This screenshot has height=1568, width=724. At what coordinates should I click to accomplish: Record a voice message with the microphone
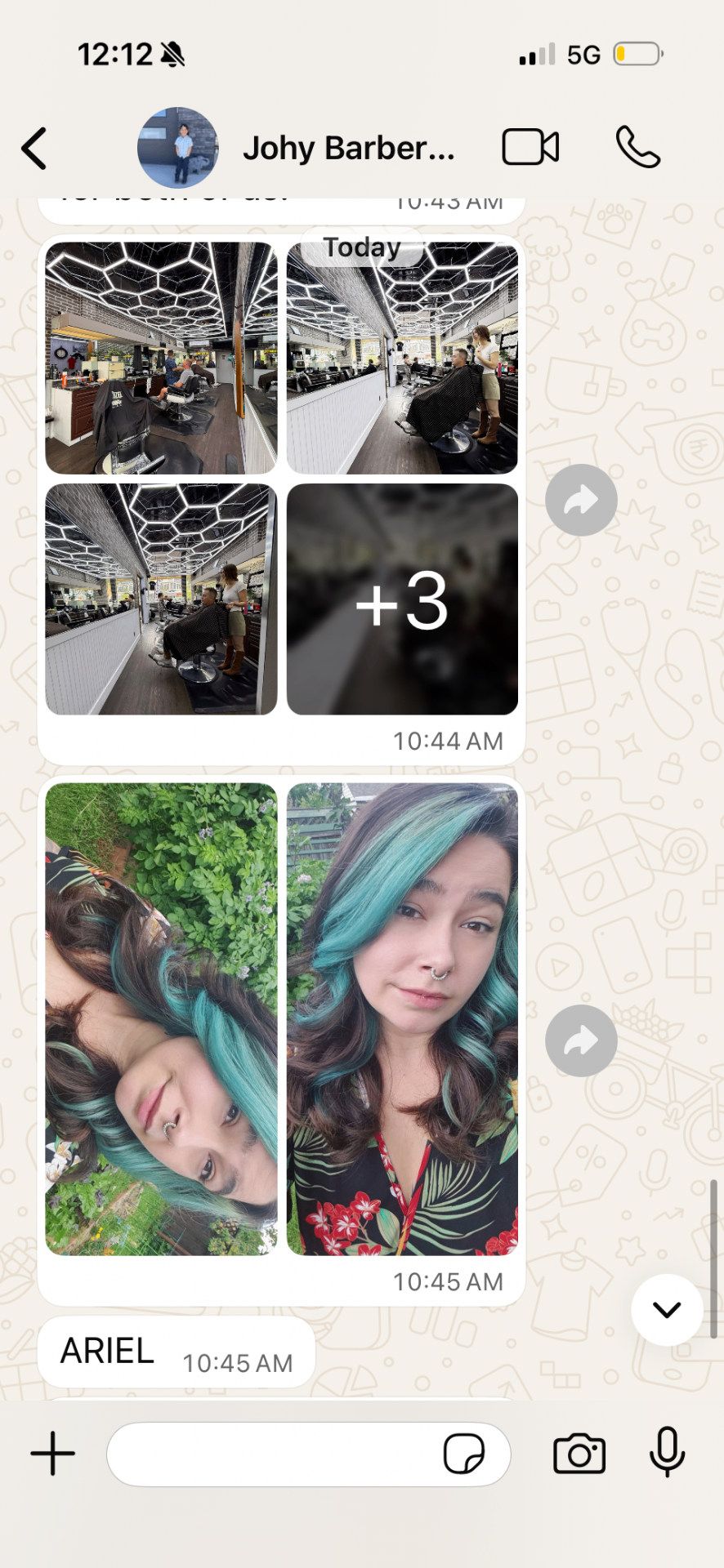(x=667, y=1452)
